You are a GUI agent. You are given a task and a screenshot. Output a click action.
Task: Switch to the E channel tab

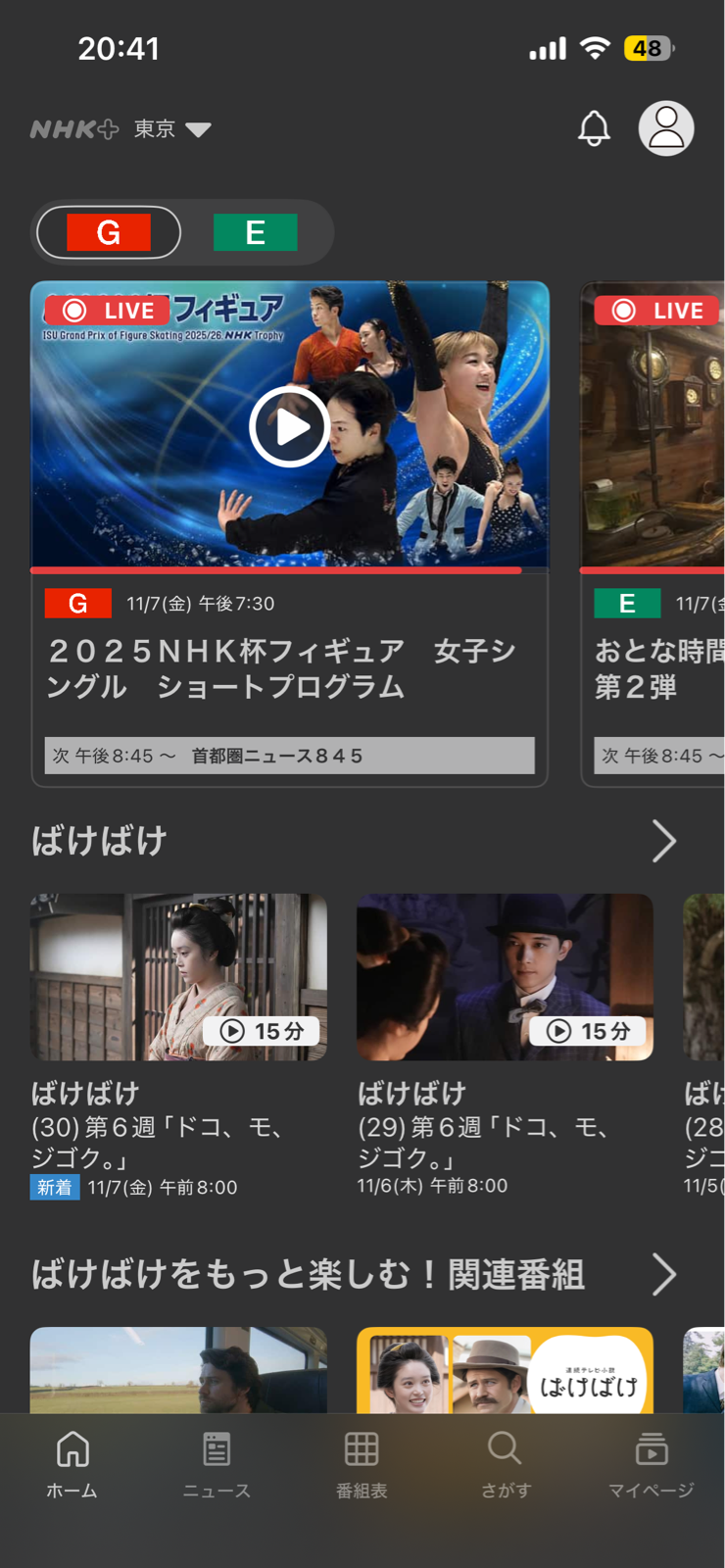pos(255,232)
